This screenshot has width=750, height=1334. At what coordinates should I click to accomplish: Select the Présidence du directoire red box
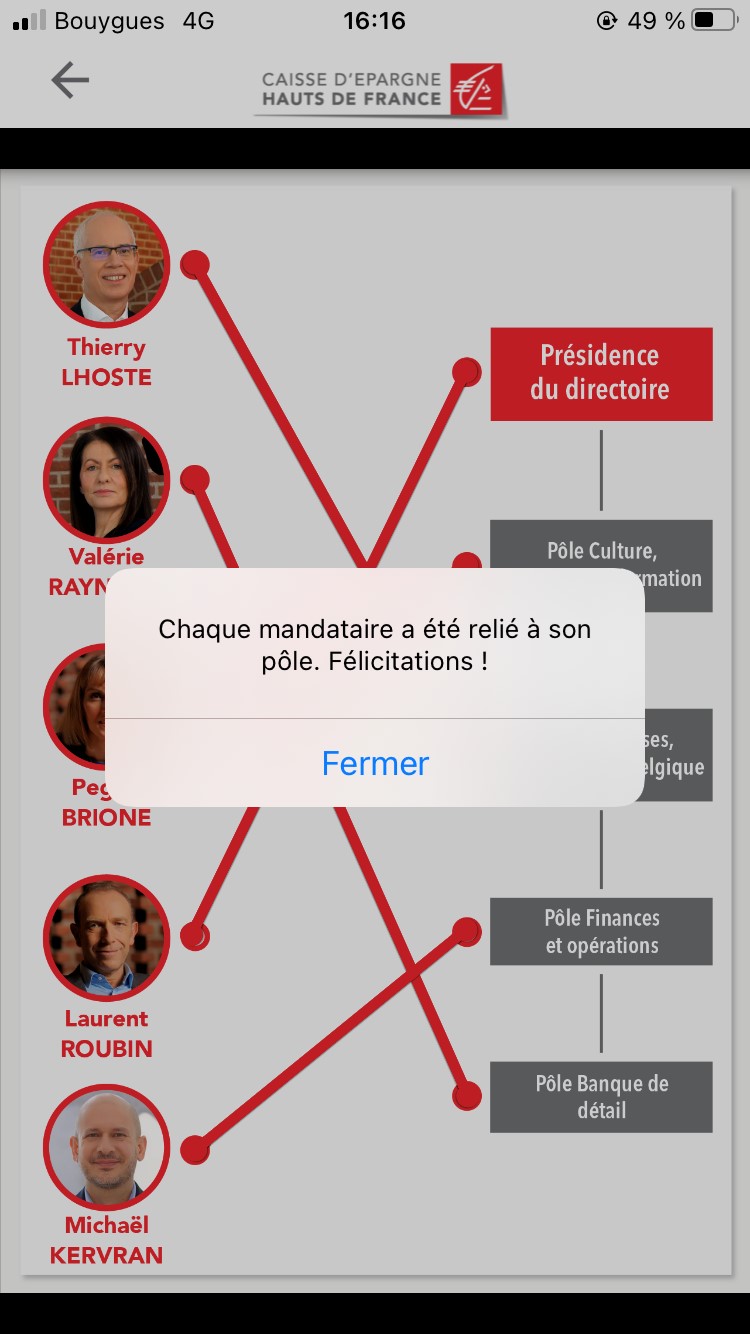(x=601, y=373)
